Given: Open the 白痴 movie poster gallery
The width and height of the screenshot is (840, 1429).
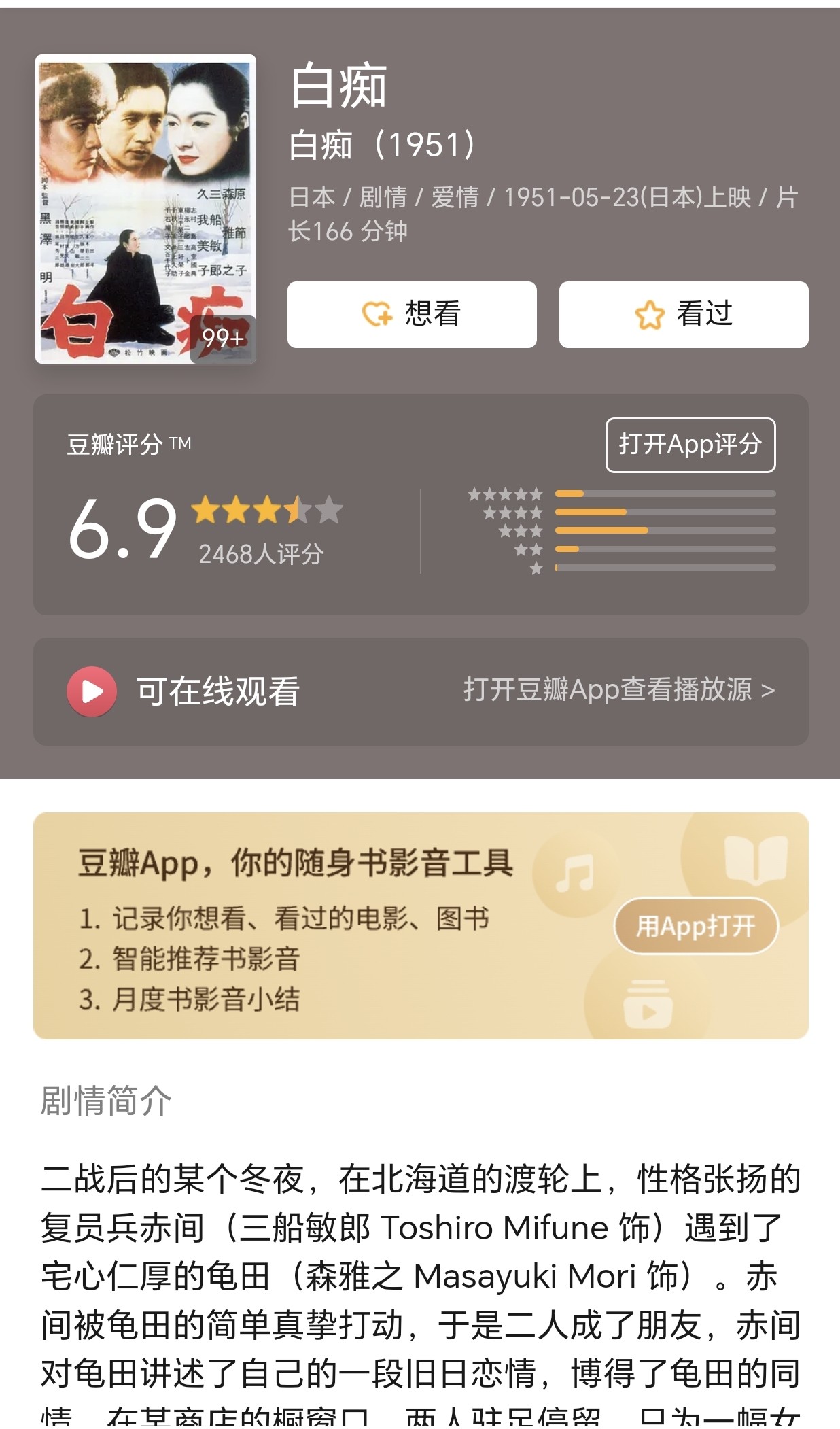Looking at the screenshot, I should (x=145, y=209).
